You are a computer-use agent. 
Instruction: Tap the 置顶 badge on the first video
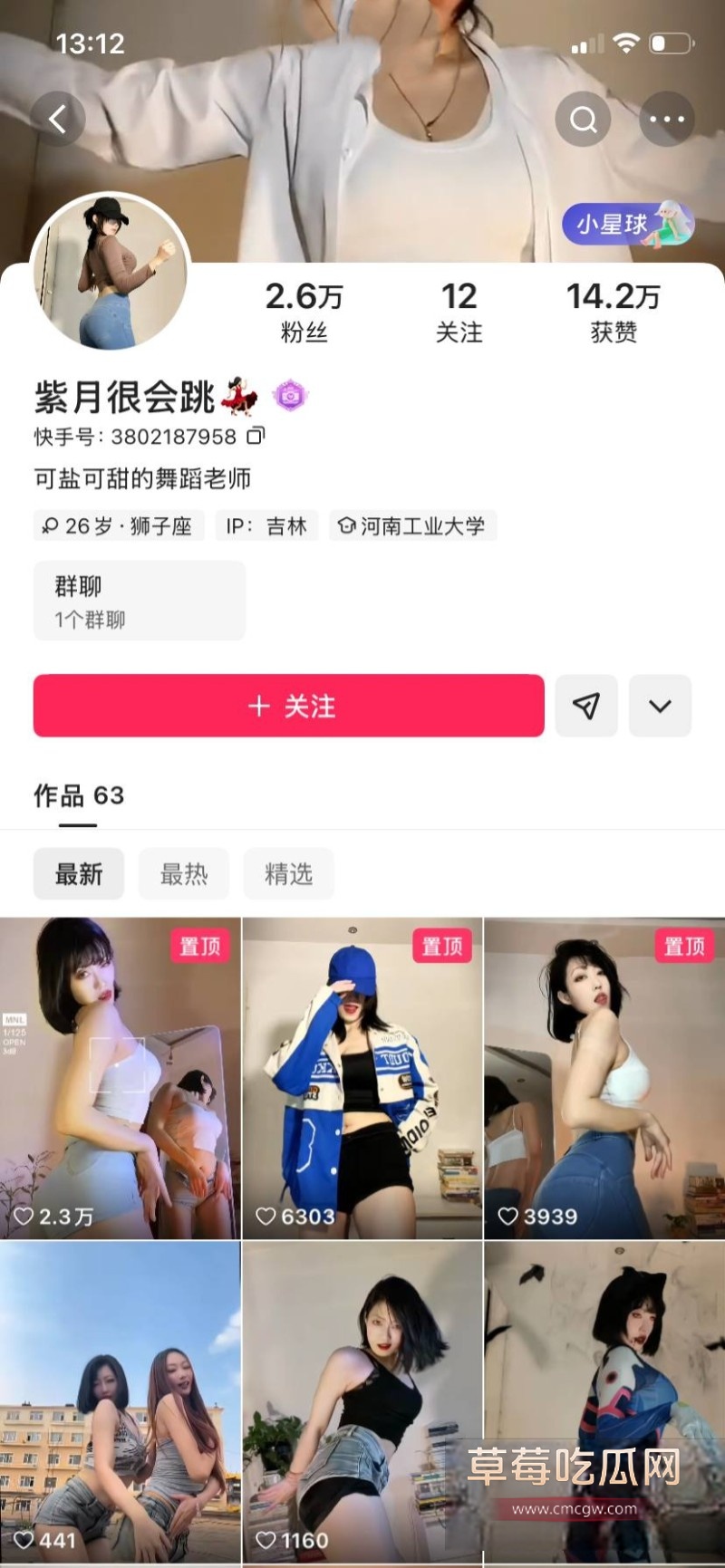[200, 945]
